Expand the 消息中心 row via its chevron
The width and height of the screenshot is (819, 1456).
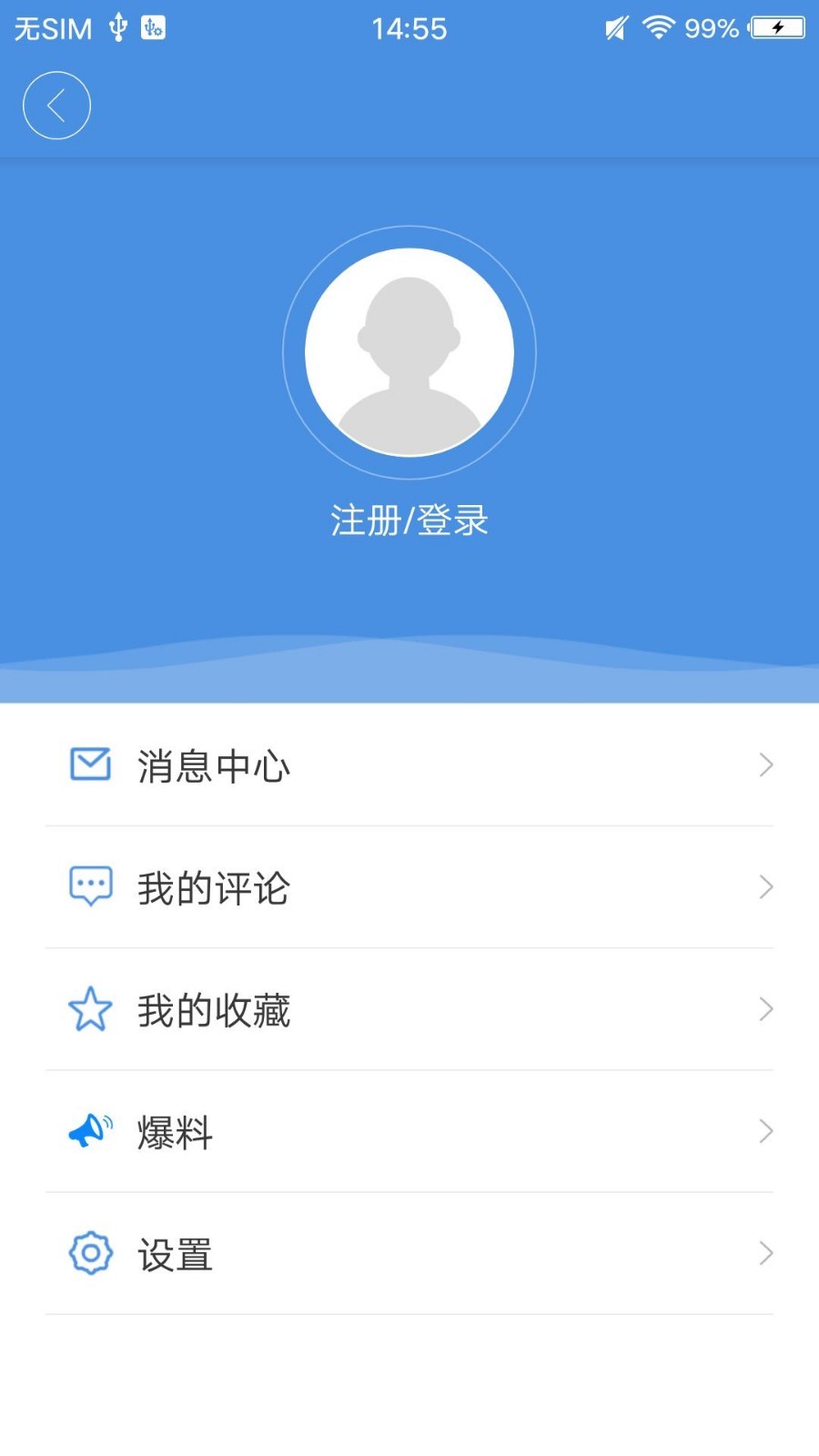[764, 764]
